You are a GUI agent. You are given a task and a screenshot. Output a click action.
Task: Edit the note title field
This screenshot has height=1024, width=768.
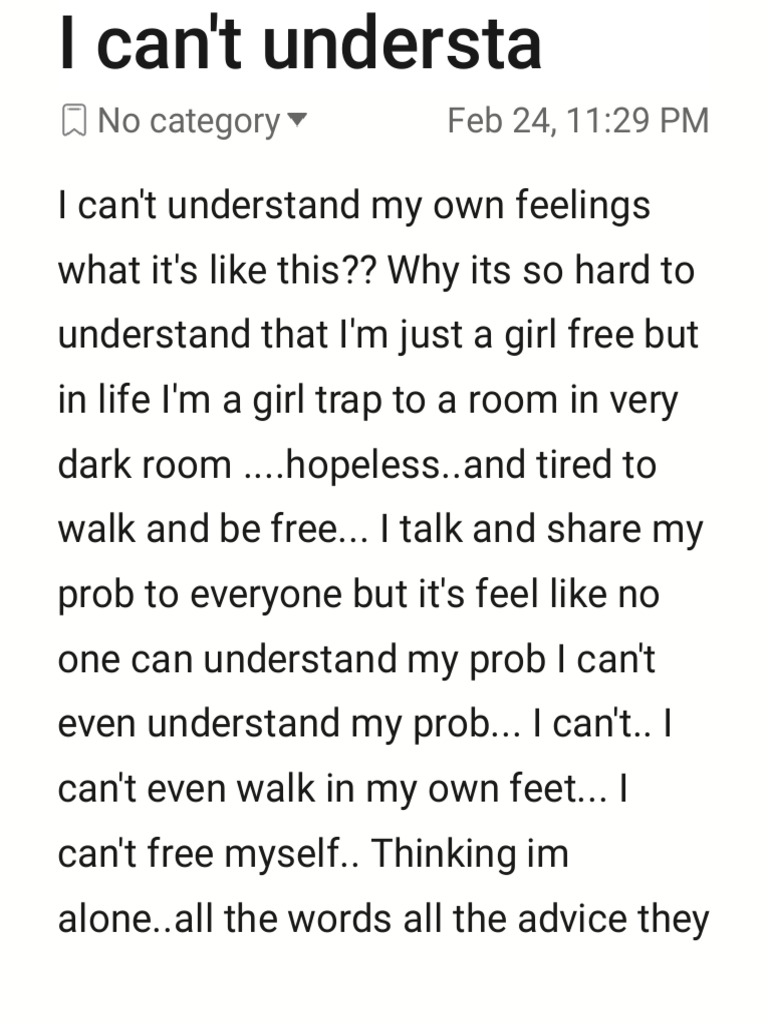click(300, 46)
